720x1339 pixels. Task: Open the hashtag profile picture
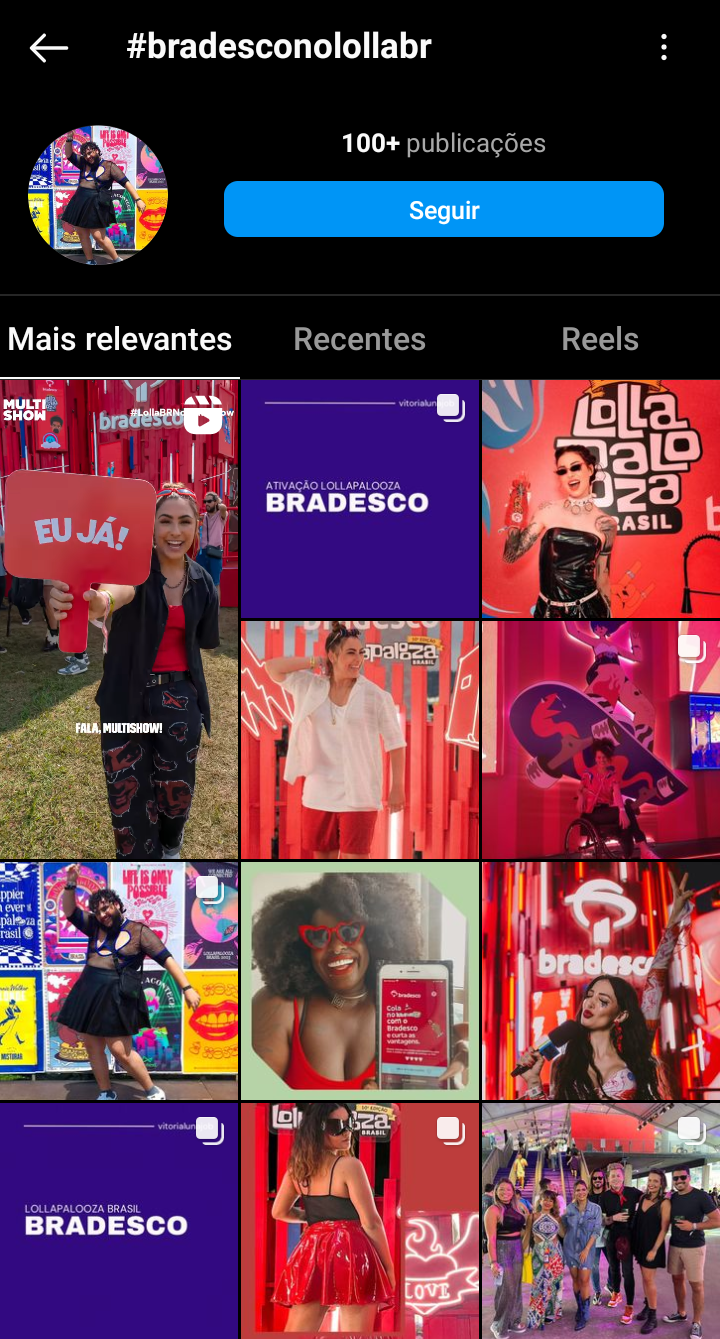click(98, 195)
